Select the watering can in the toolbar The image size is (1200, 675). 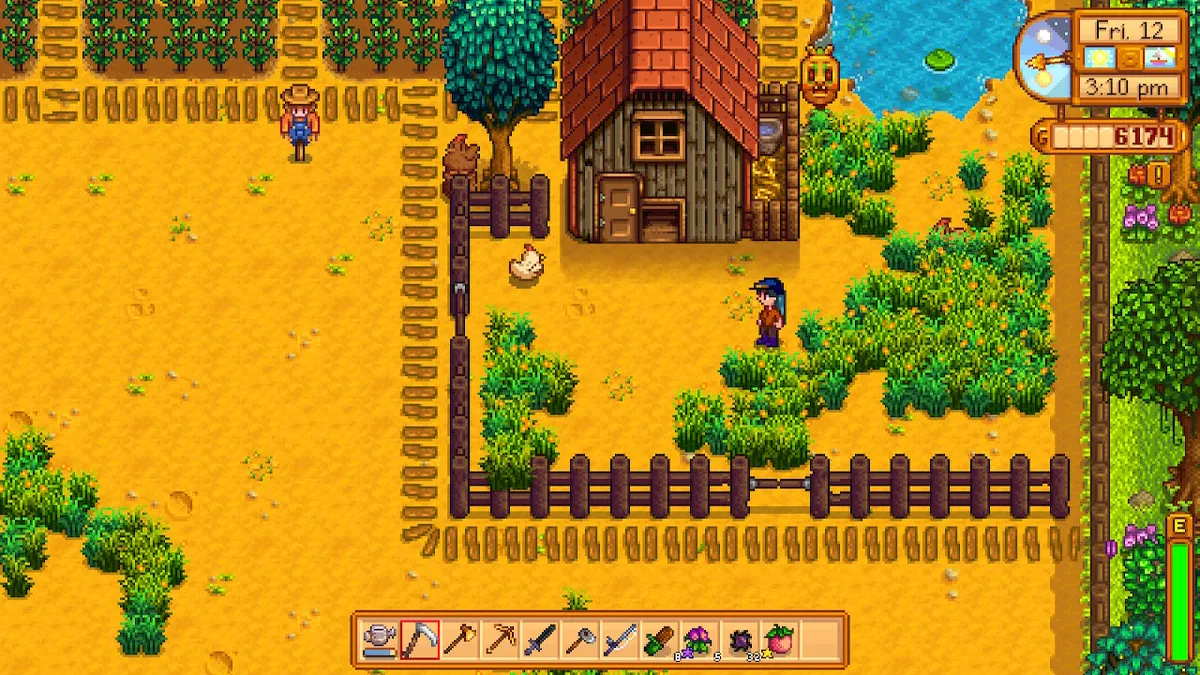point(379,639)
